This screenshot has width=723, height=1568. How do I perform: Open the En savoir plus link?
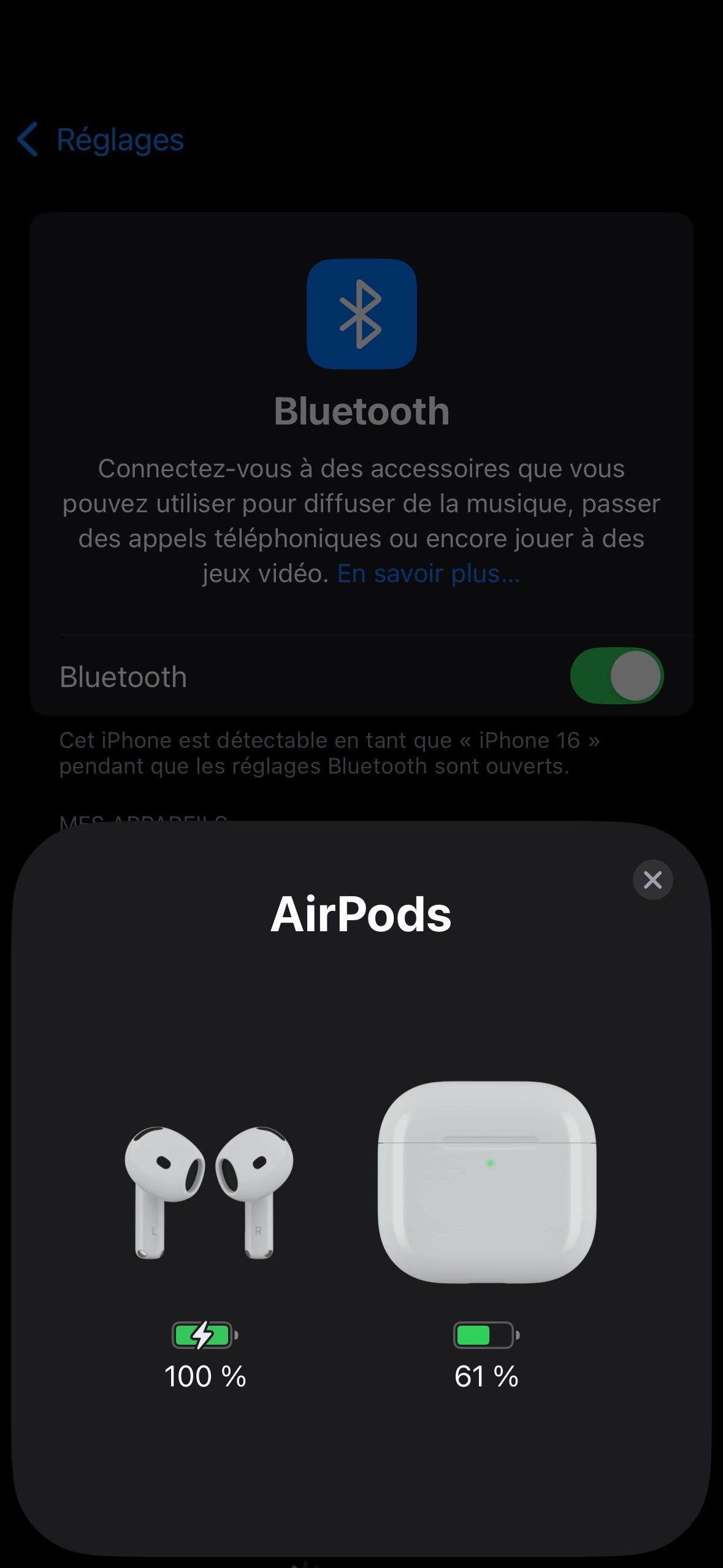coord(428,574)
